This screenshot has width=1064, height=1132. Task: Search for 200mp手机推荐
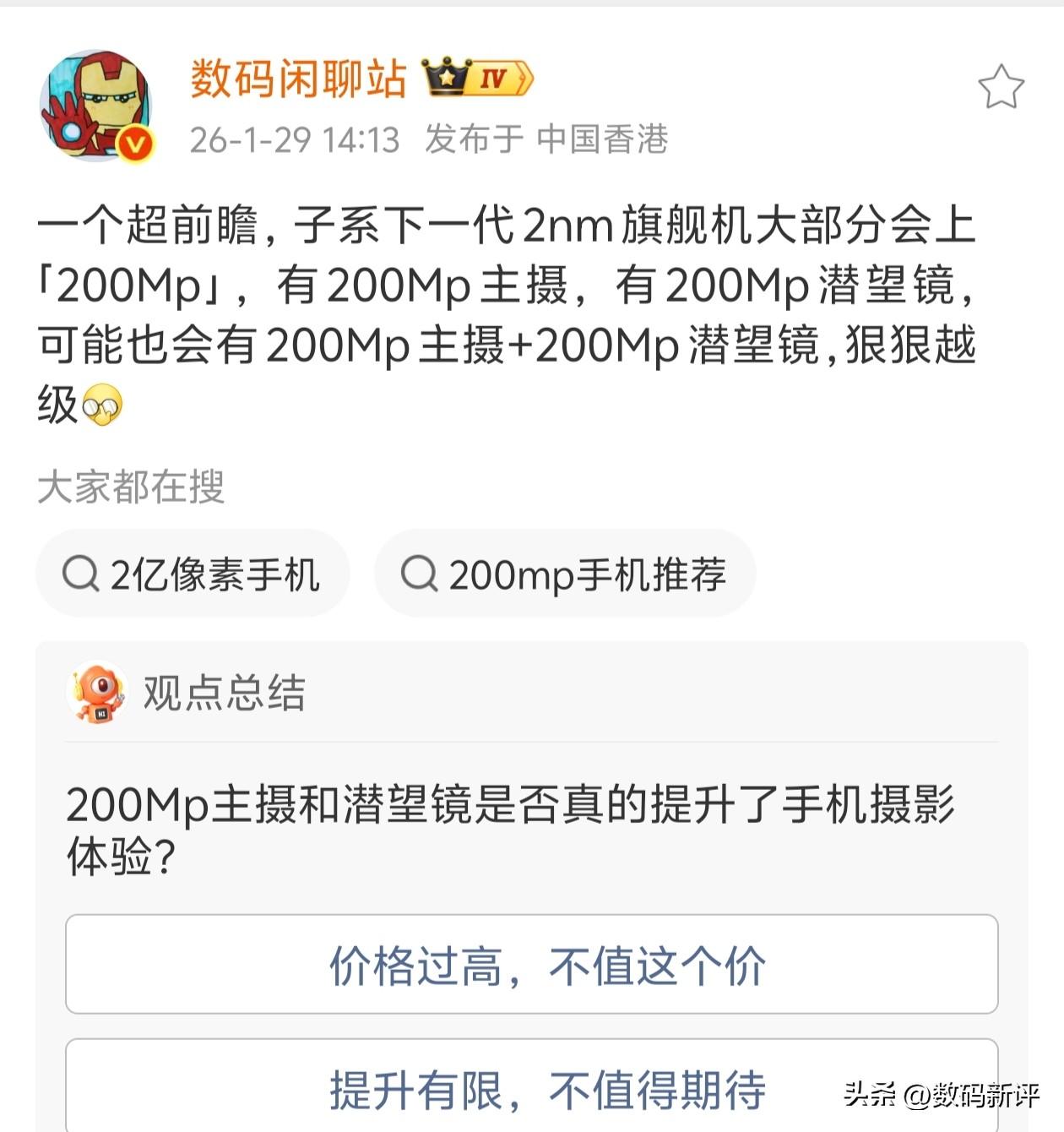point(564,574)
